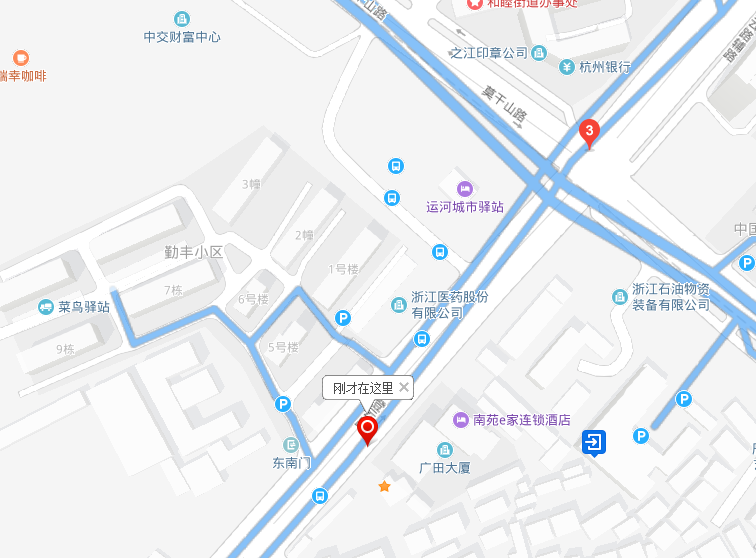Screen dimensions: 756x558
Task: Open 运河城市驿站 hotel point of interest
Action: click(x=464, y=188)
